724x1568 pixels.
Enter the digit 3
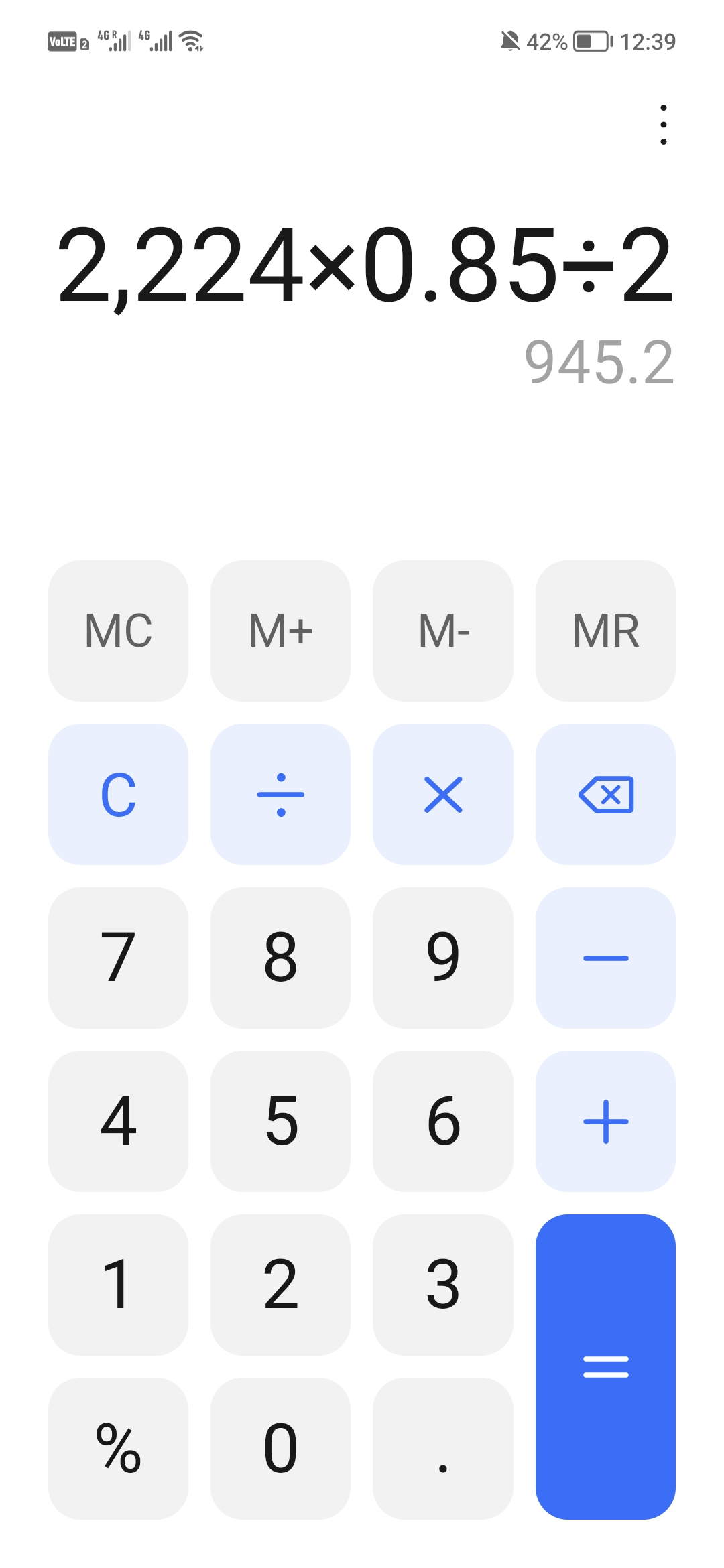click(443, 1285)
